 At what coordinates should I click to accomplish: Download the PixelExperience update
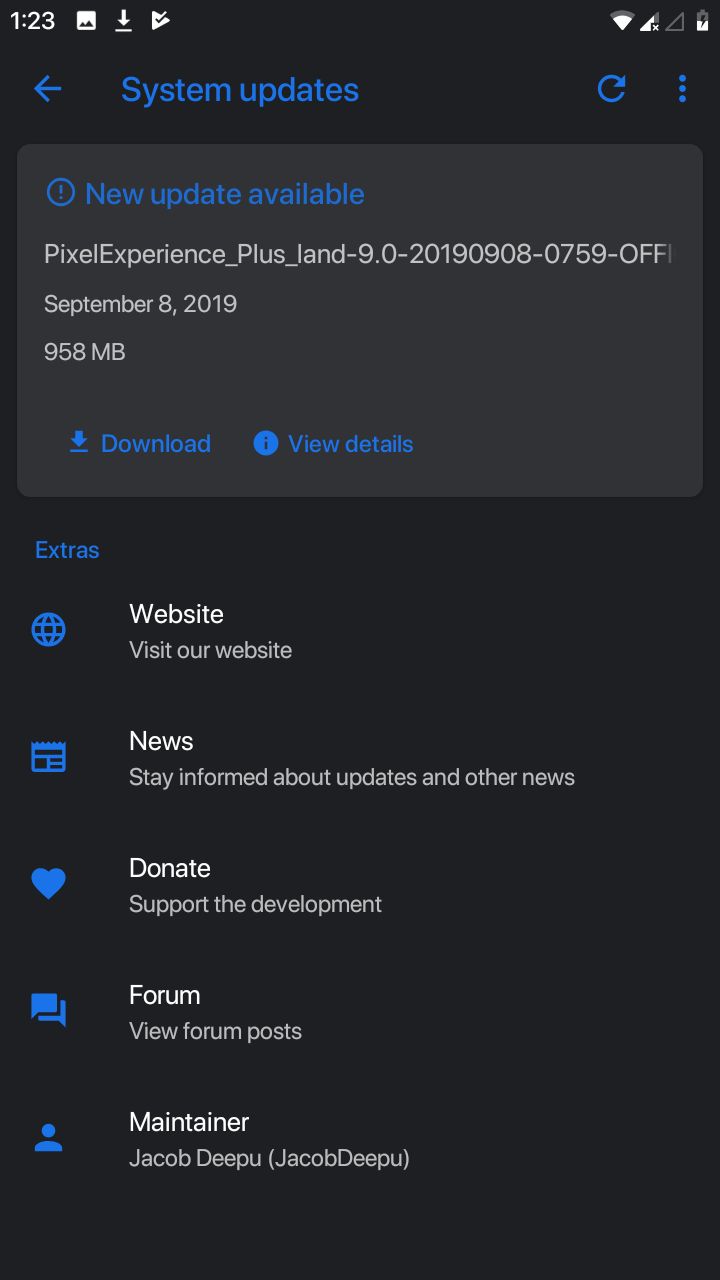click(x=139, y=443)
